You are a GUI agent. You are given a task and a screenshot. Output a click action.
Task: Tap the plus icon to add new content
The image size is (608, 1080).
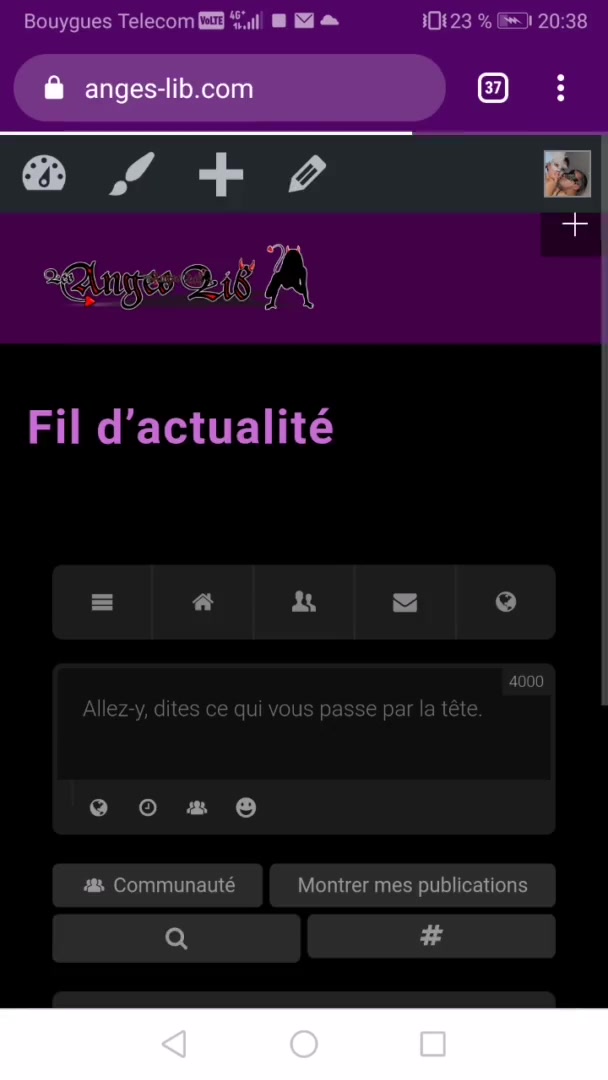point(221,175)
